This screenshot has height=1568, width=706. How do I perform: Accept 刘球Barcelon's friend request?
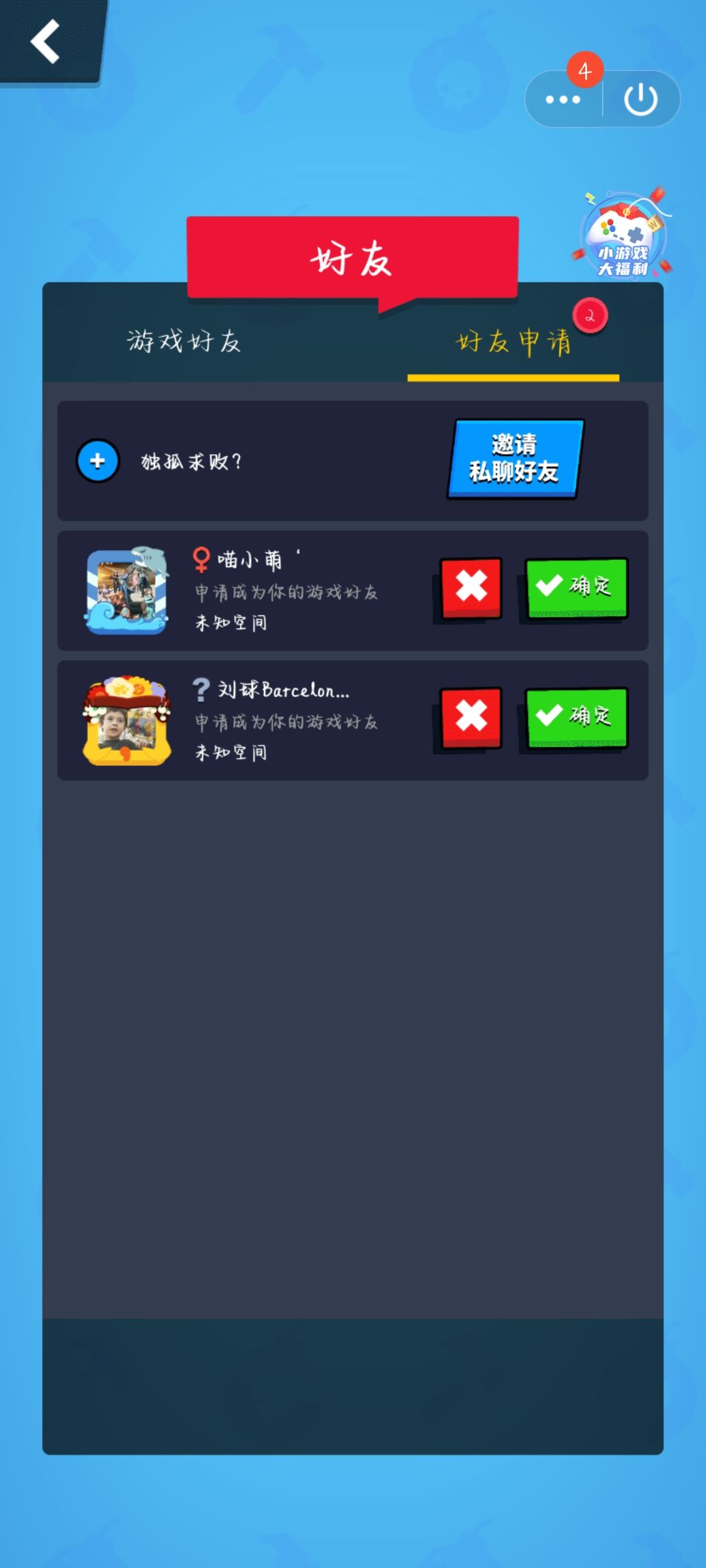point(577,717)
